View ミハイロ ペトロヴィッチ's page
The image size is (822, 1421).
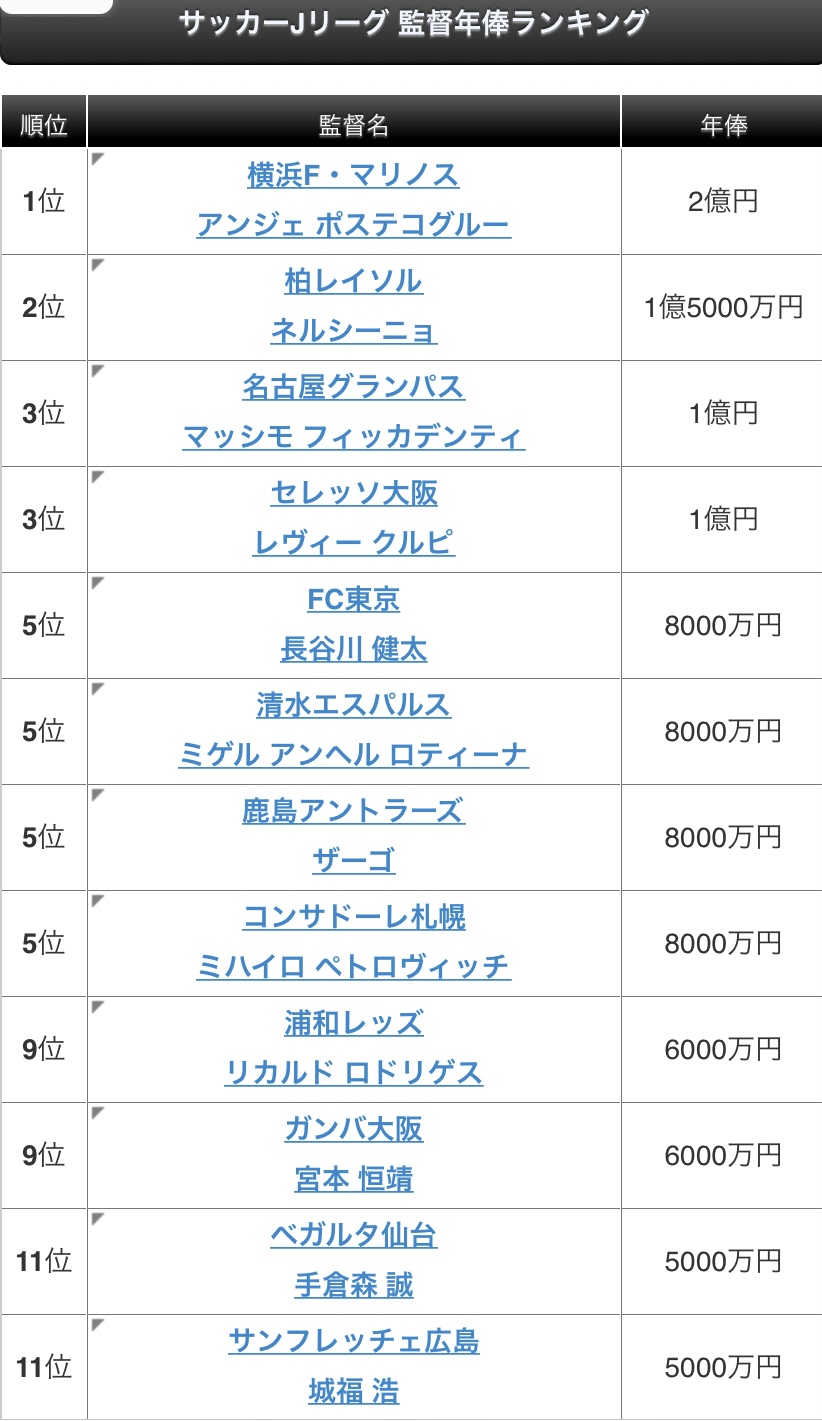(x=353, y=967)
